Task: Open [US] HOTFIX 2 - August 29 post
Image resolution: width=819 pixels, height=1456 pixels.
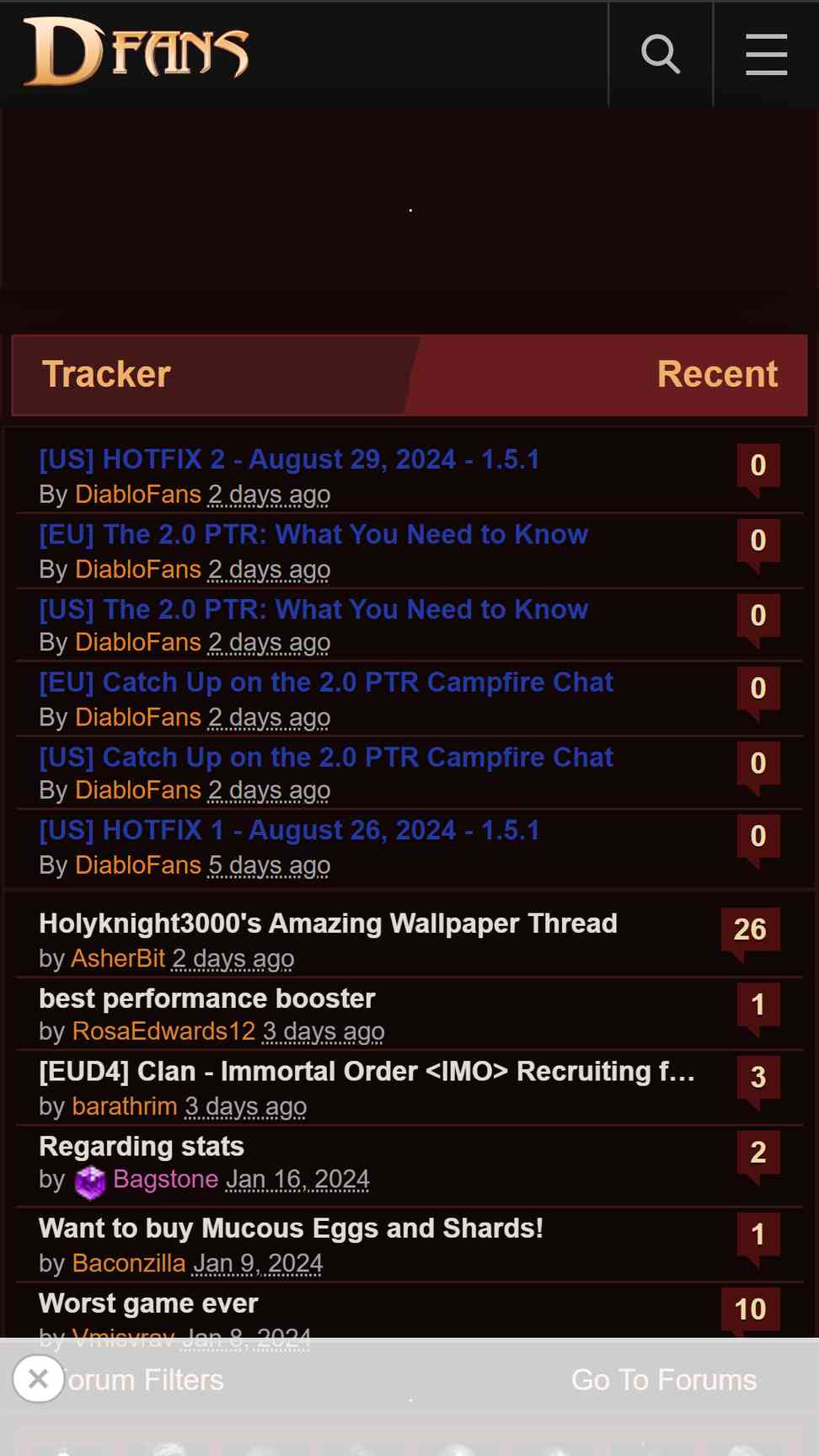Action: pyautogui.click(x=289, y=460)
